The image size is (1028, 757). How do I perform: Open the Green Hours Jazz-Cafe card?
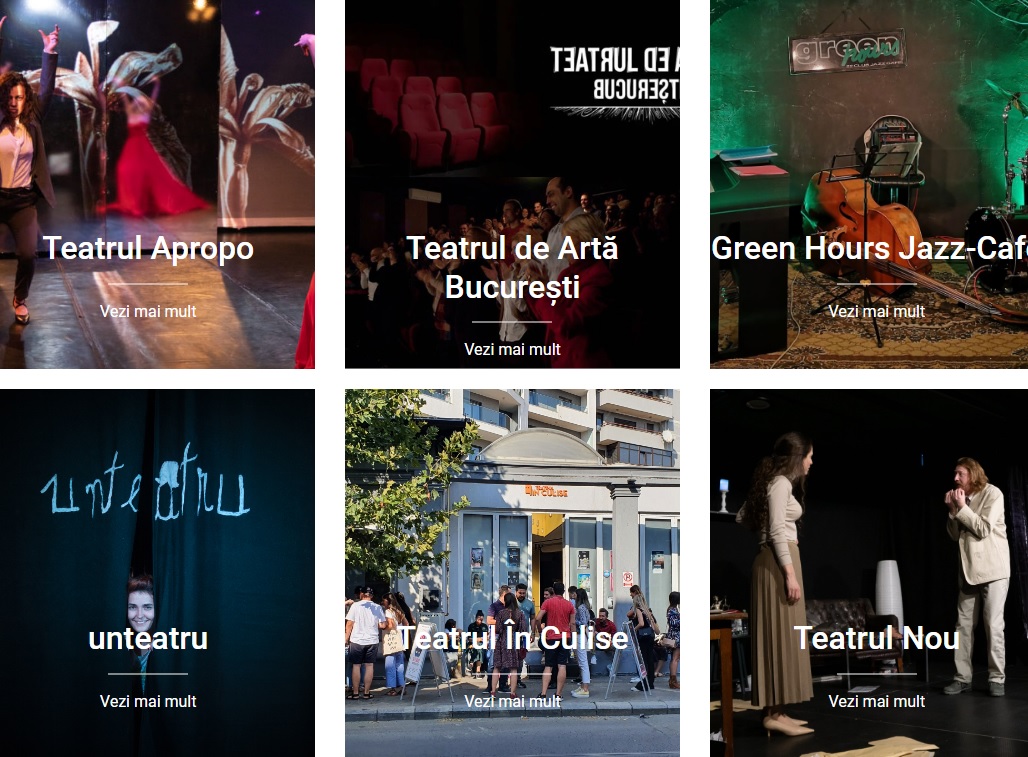870,249
